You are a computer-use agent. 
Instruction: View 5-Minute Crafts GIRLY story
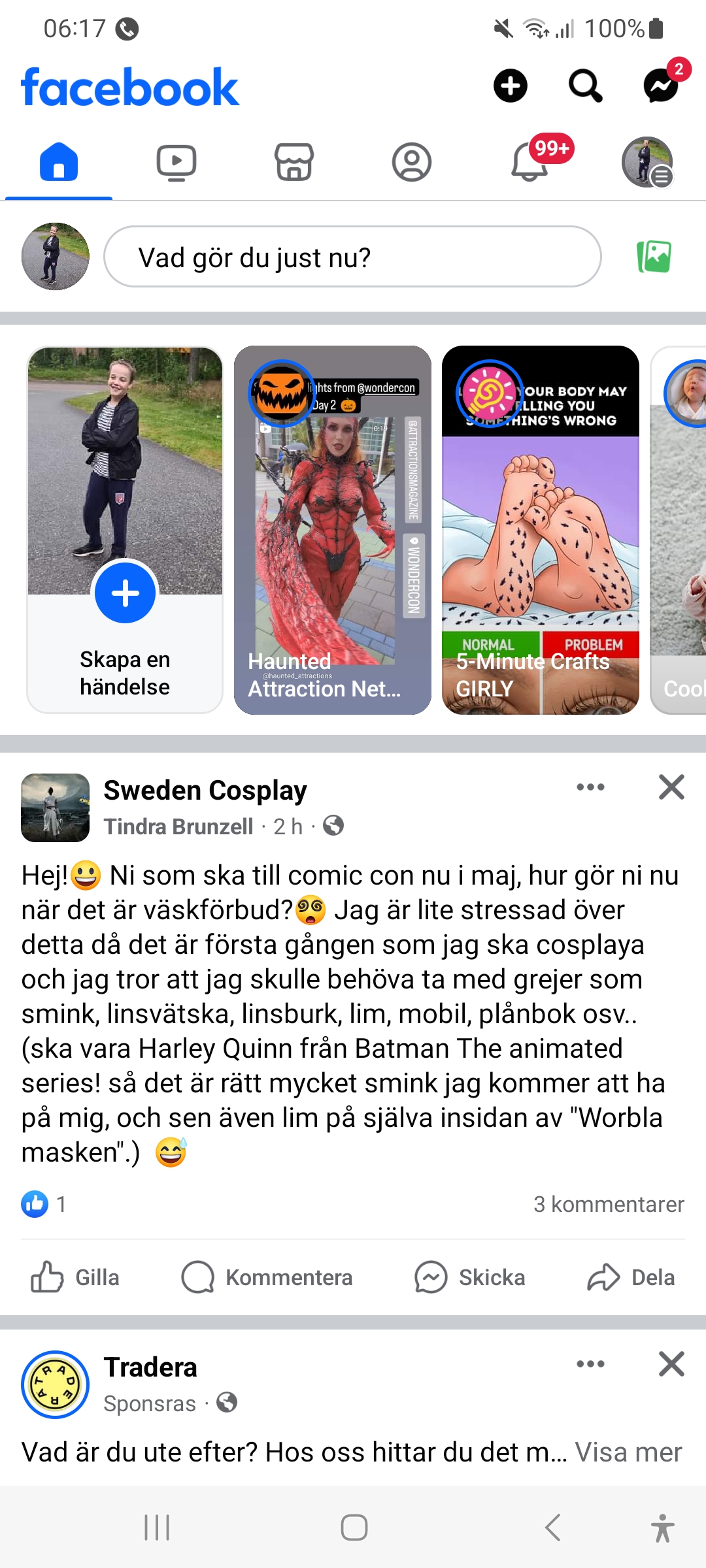point(541,530)
